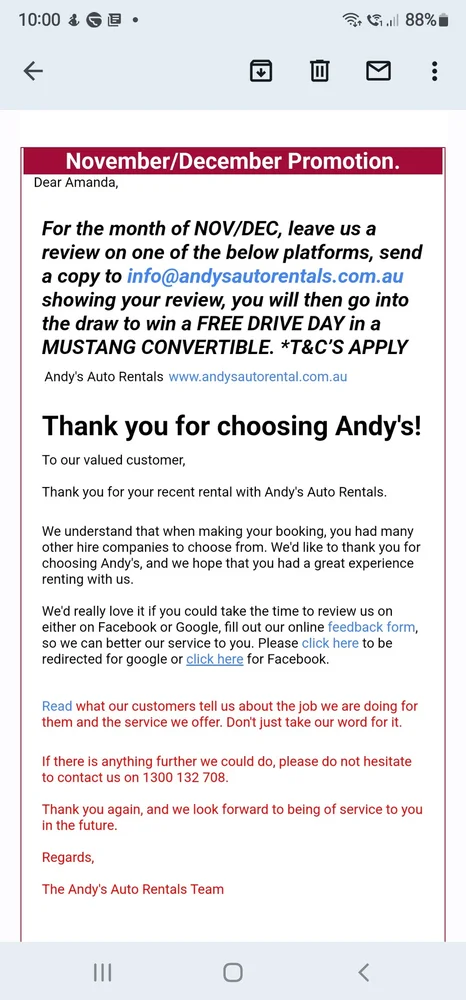Open recent apps from navigation bar
Screen dimensions: 466x1000
(x=102, y=972)
